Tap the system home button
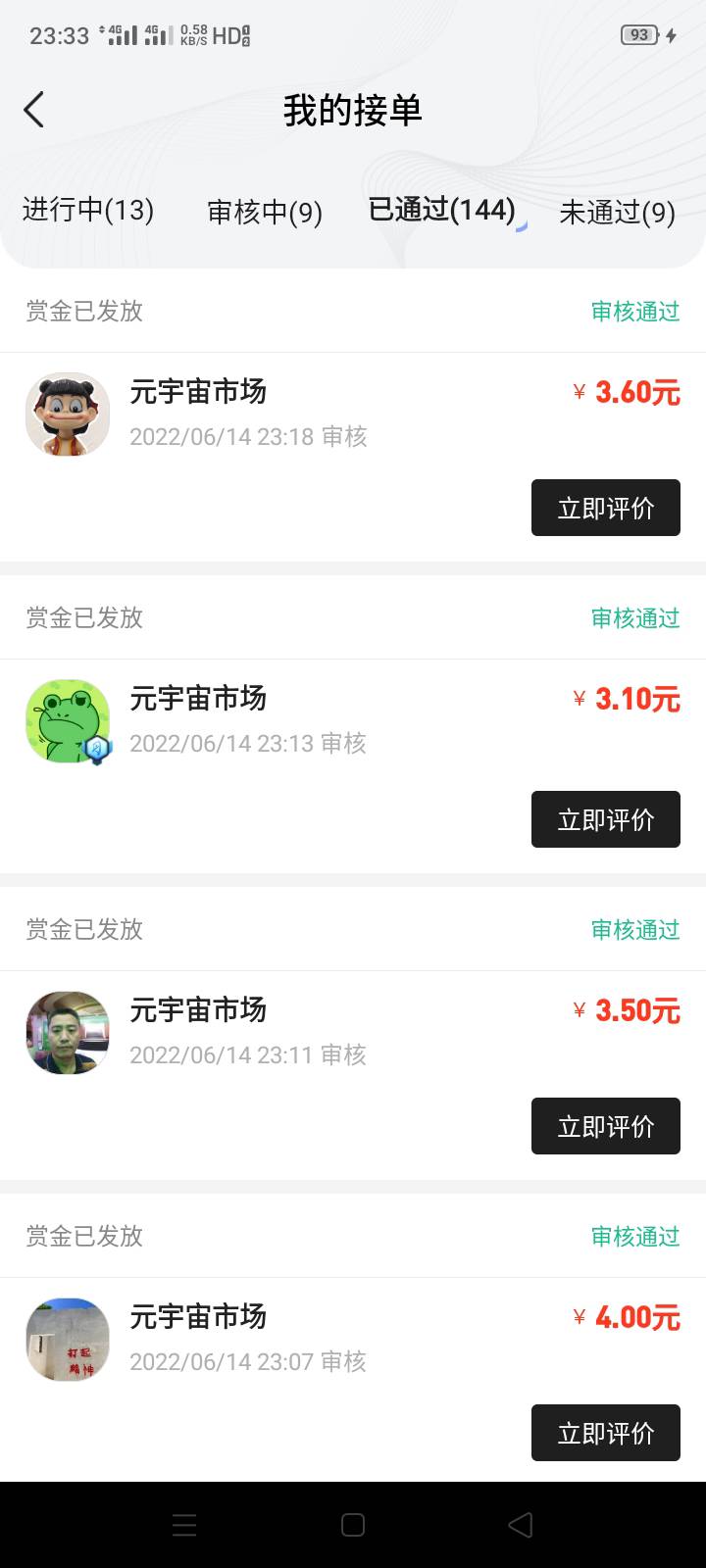The height and width of the screenshot is (1568, 706). (x=353, y=1525)
